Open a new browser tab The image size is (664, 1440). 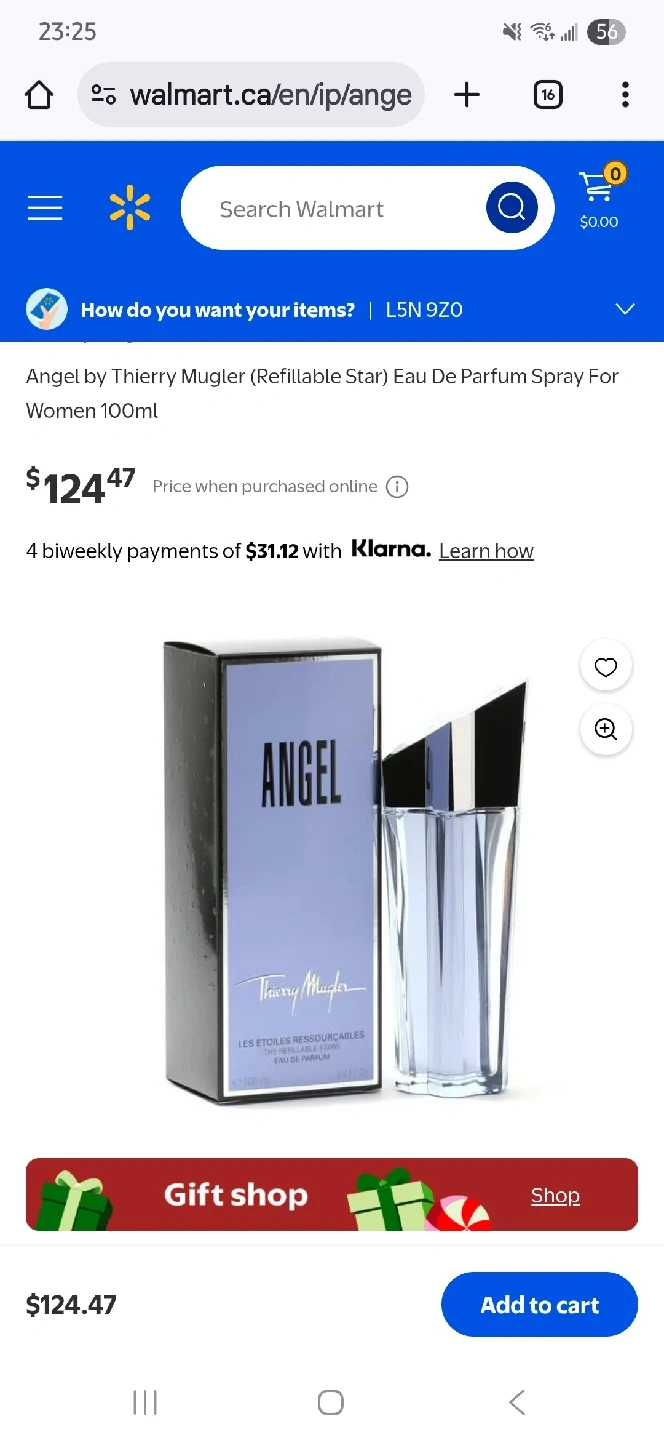tap(467, 95)
